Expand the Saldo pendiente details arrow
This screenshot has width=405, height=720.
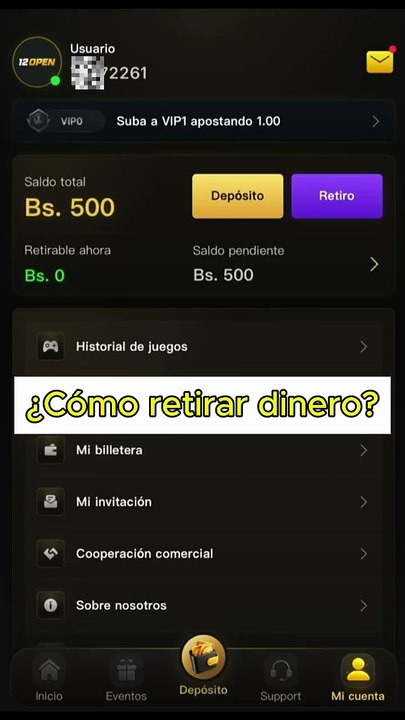tap(374, 264)
